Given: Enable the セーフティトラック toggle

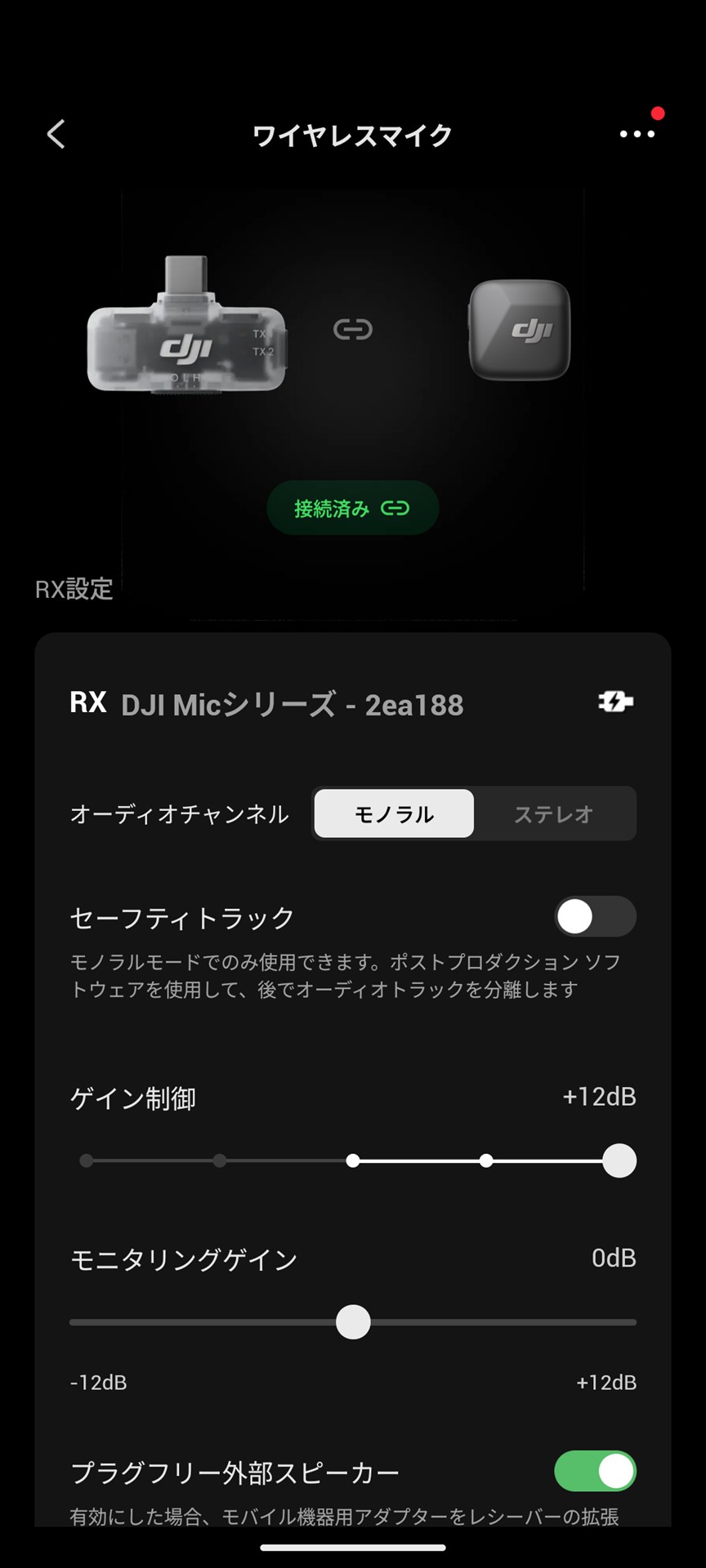Looking at the screenshot, I should [594, 916].
